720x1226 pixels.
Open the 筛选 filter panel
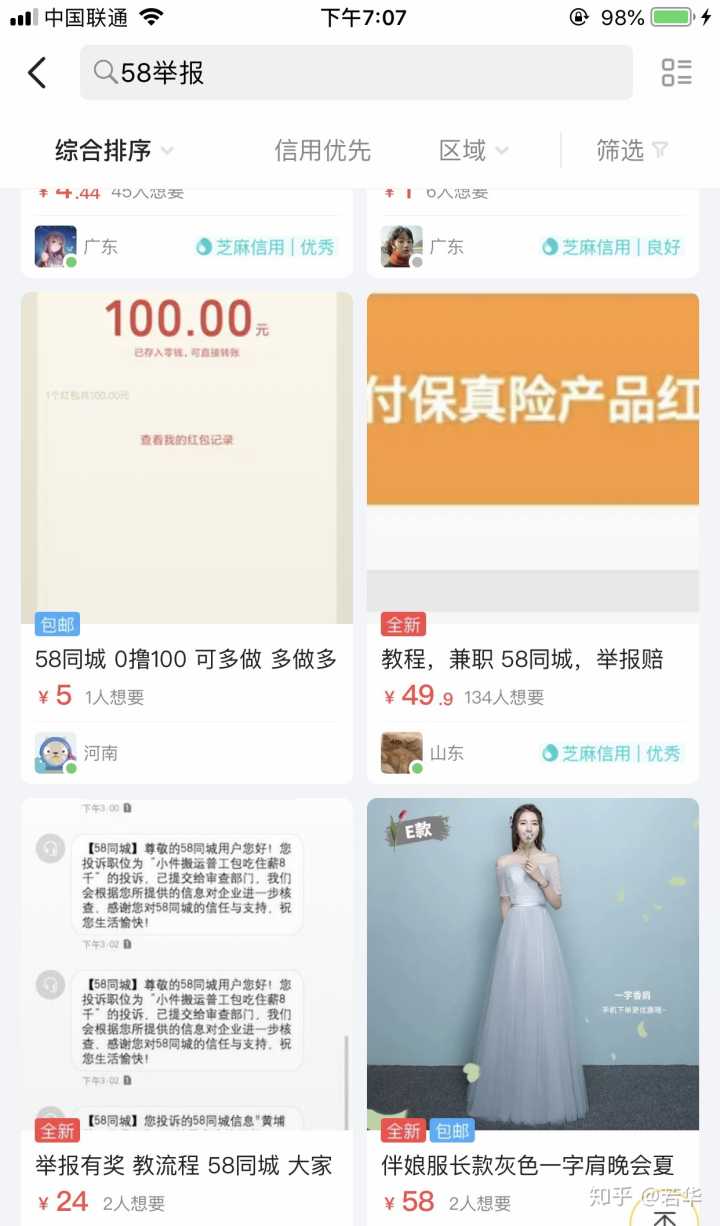631,151
